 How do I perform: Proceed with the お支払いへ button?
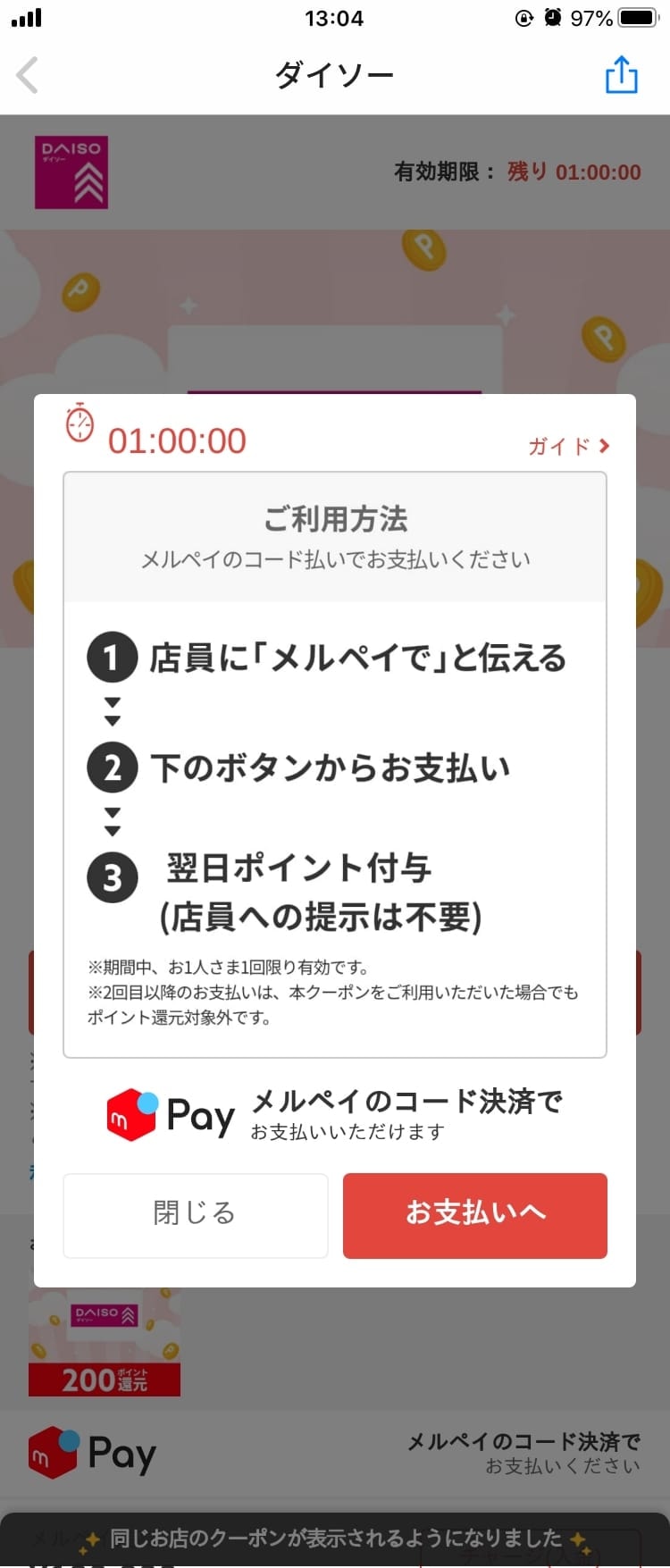click(x=474, y=1214)
